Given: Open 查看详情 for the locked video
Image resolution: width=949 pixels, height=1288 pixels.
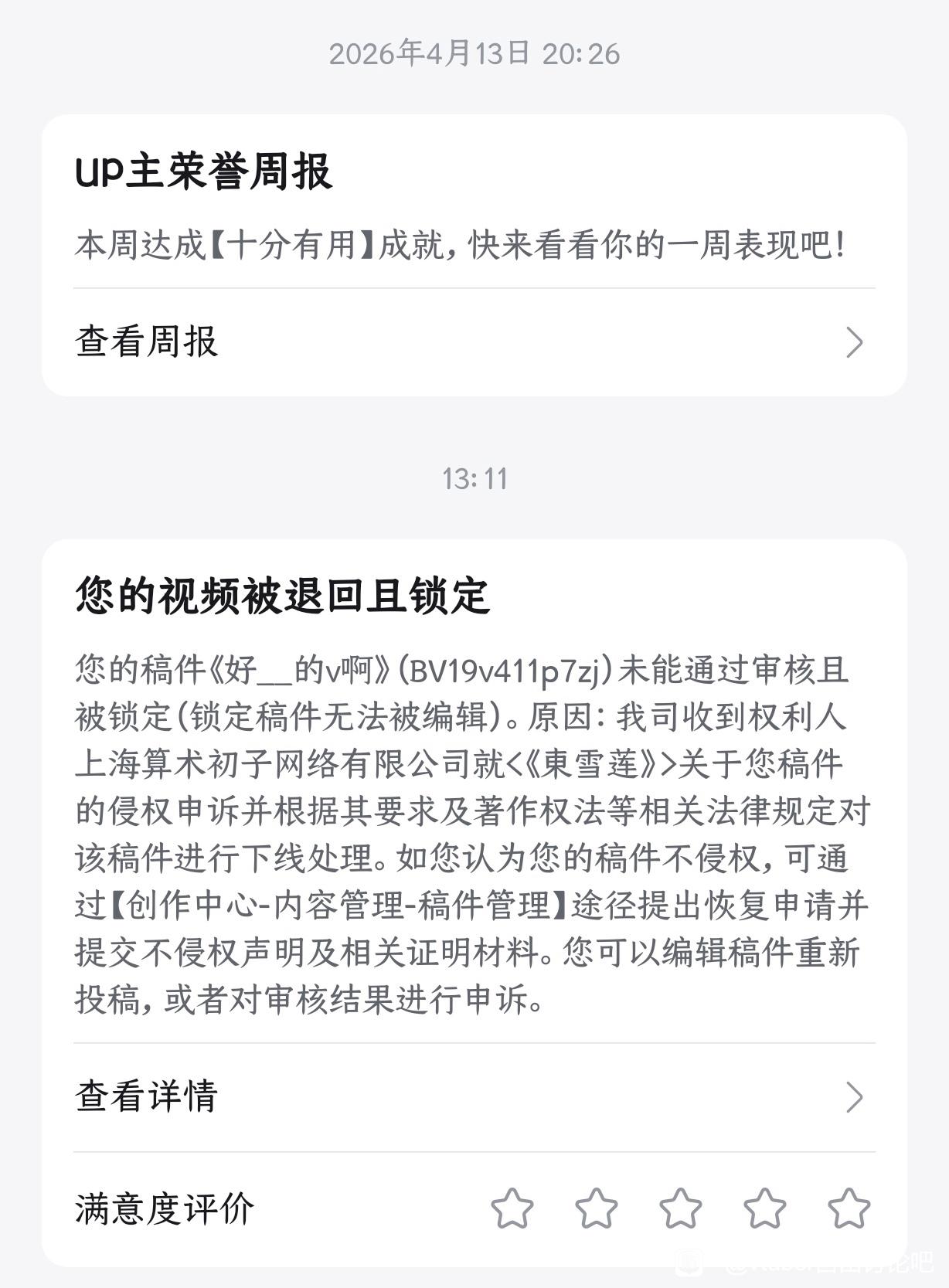Looking at the screenshot, I should (x=474, y=1096).
